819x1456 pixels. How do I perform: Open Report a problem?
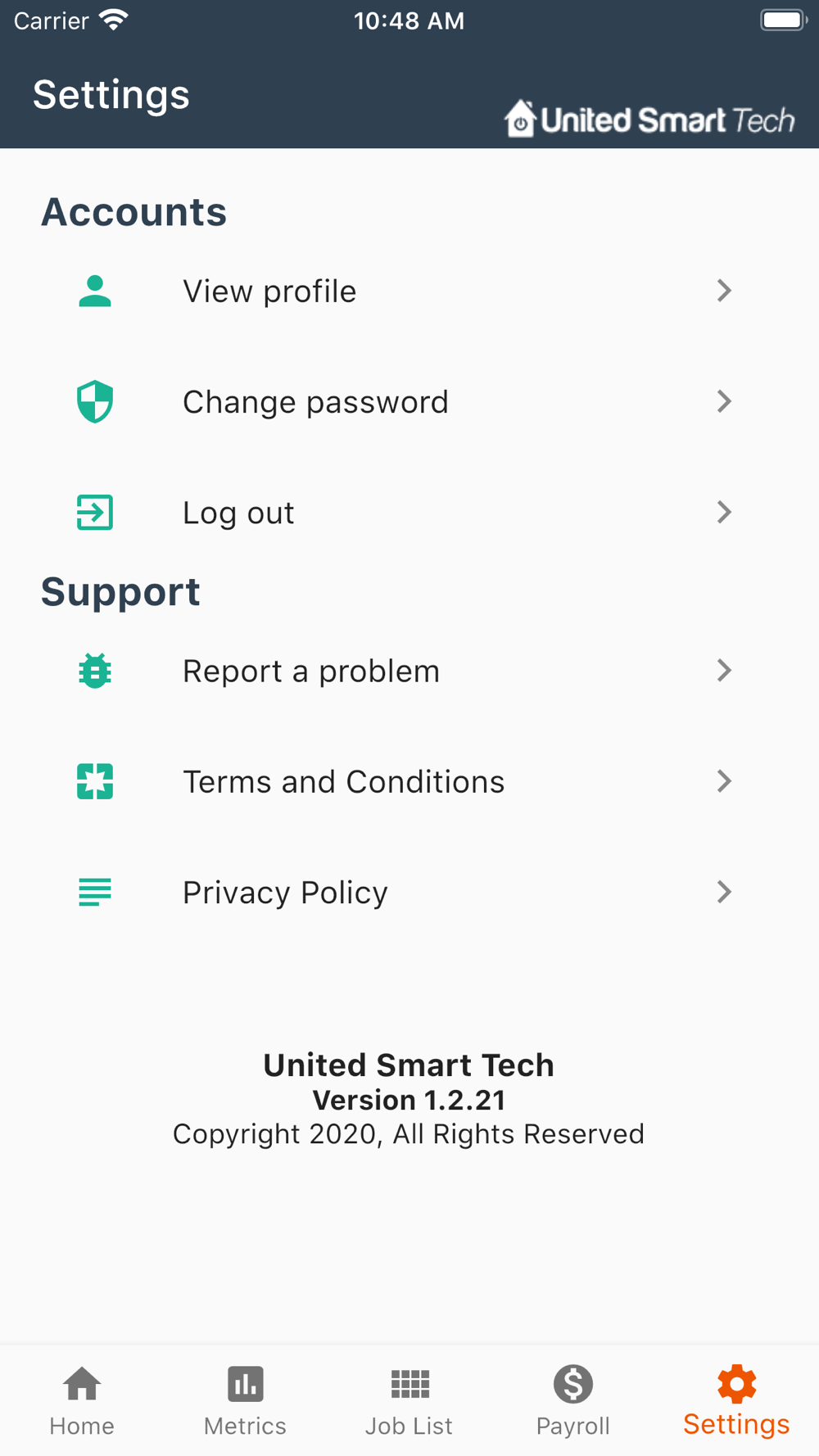(x=409, y=671)
